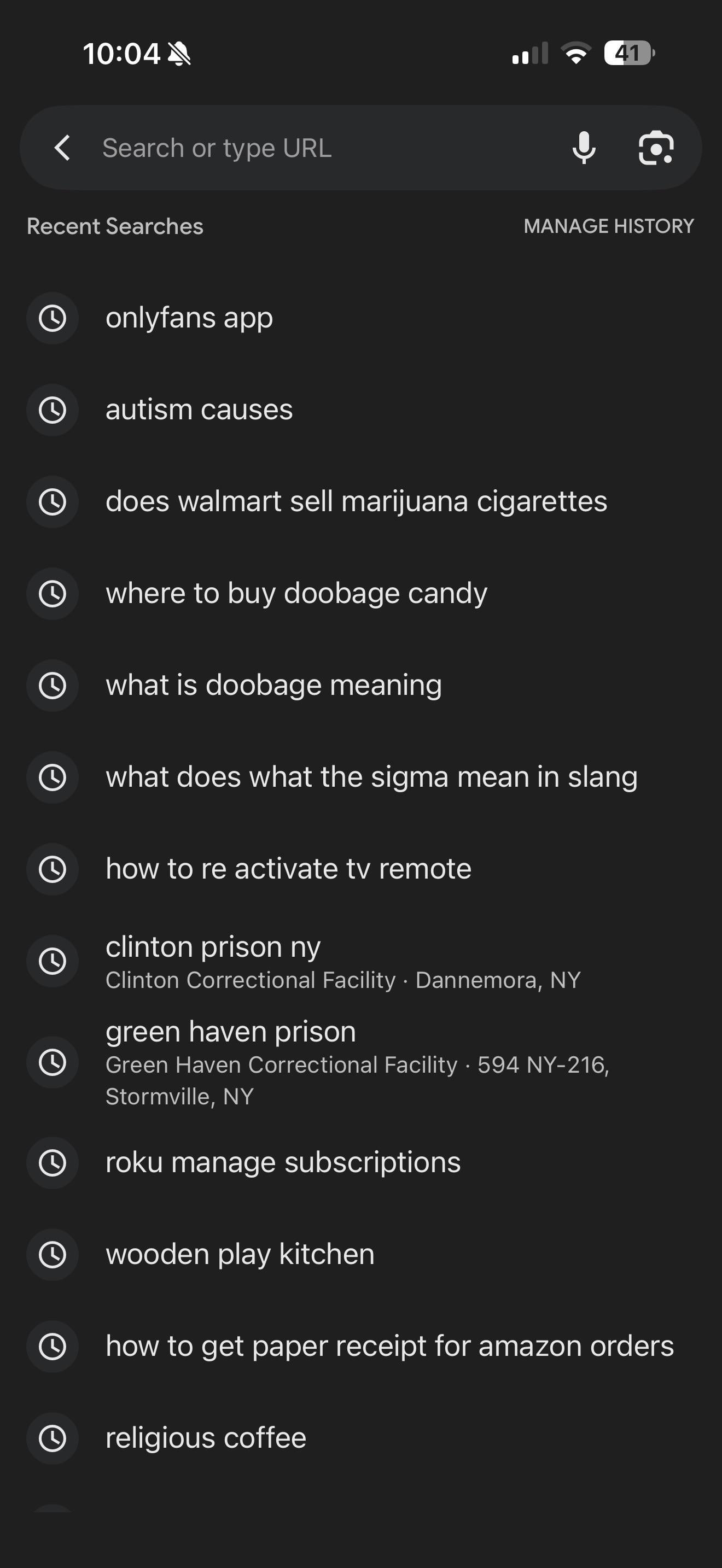Open 'where to buy doobage candy' search
The height and width of the screenshot is (1568, 722).
point(361,594)
